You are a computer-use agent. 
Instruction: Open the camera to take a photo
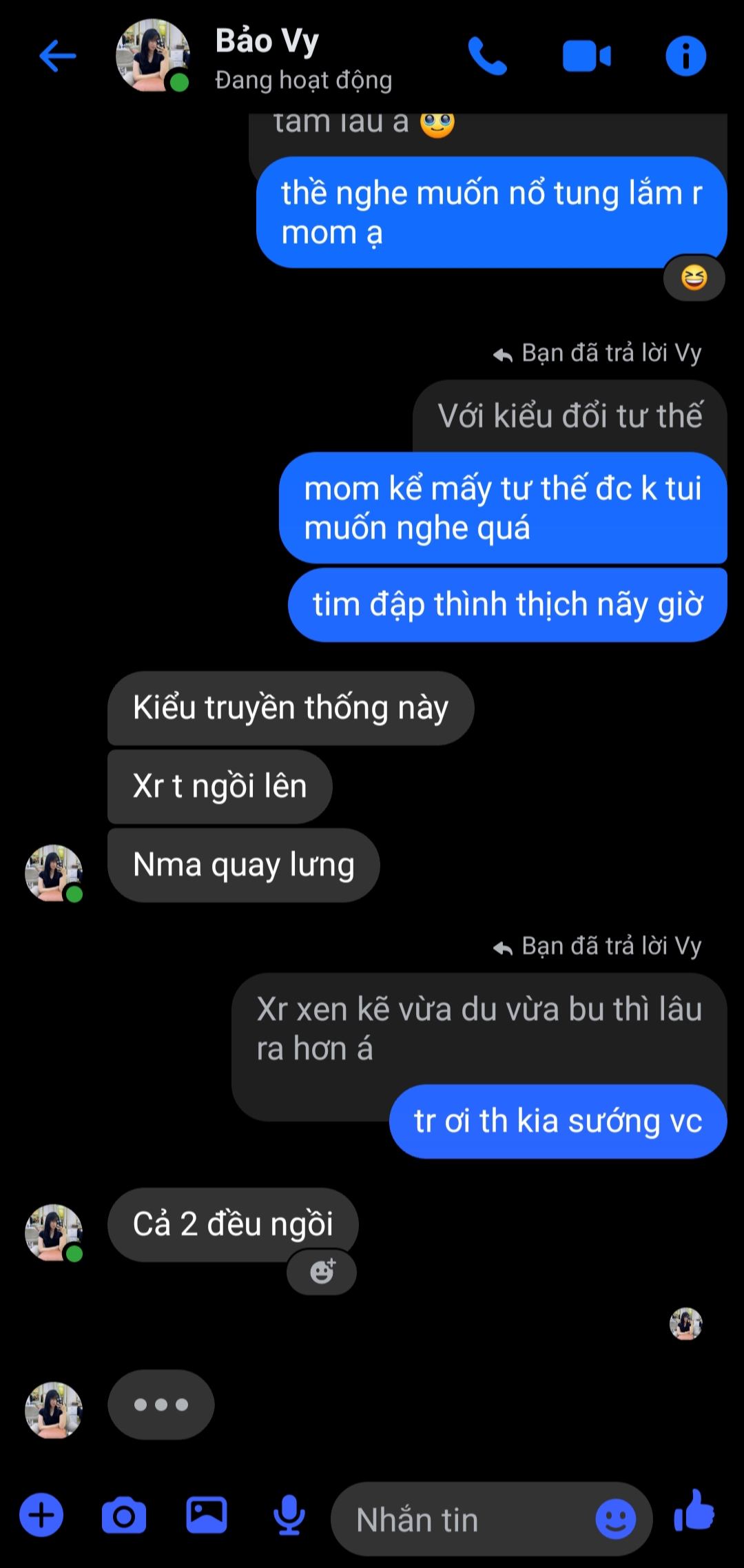coord(124,1516)
